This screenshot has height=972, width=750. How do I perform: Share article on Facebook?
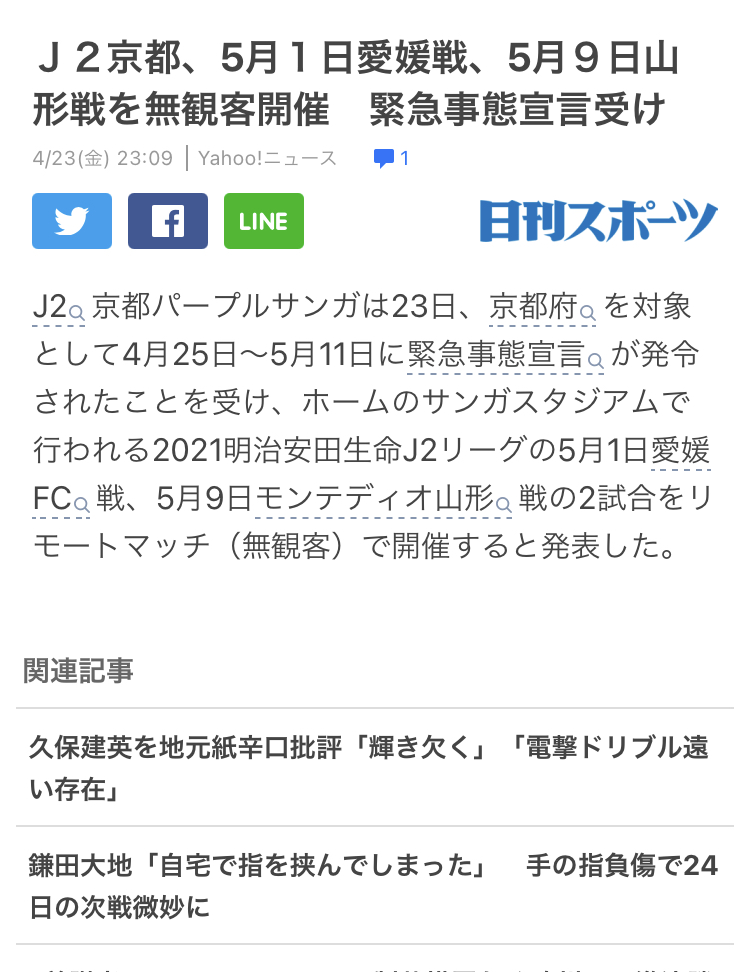click(167, 221)
